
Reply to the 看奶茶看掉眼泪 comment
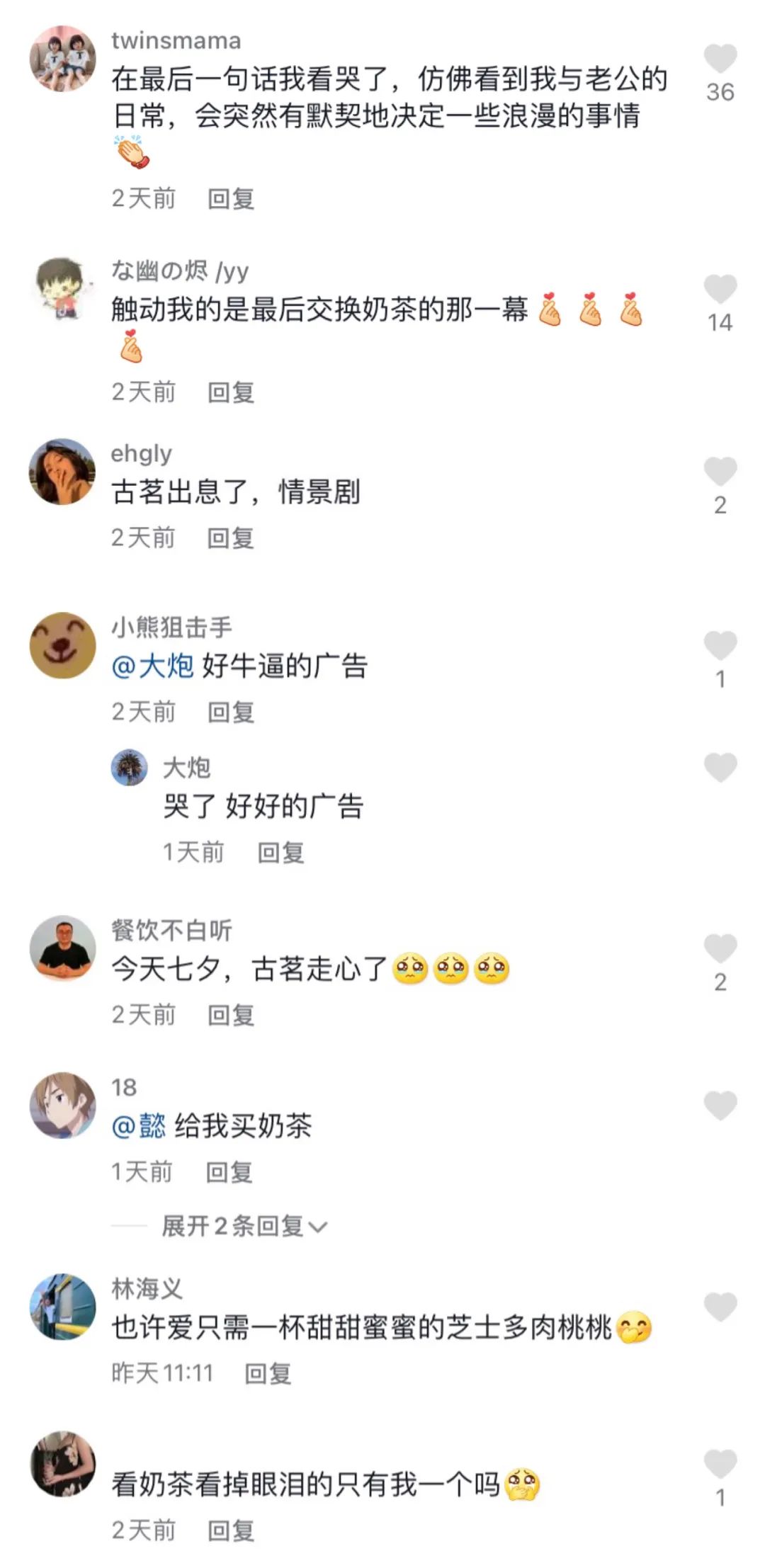click(231, 1531)
